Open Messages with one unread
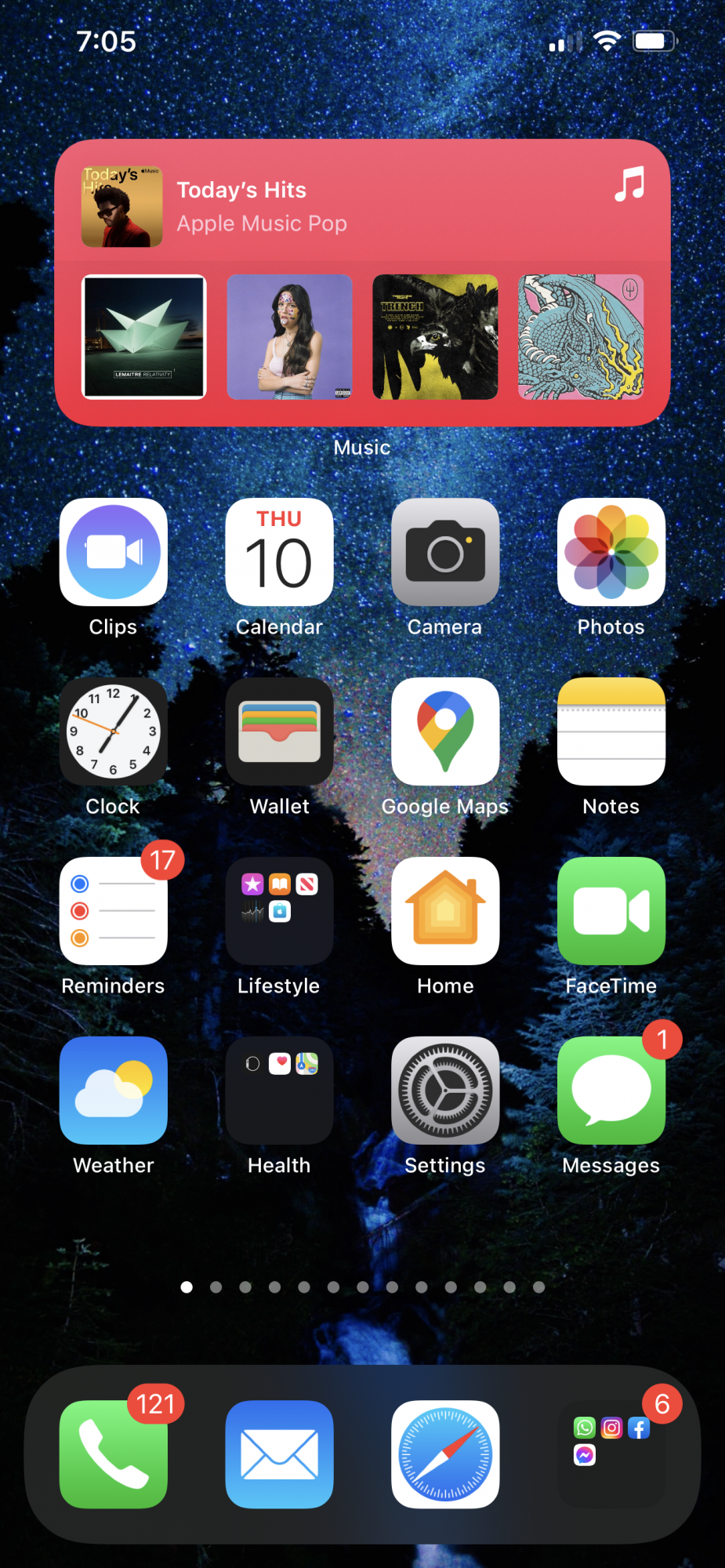Screen dimensions: 725x1568 (x=611, y=1091)
